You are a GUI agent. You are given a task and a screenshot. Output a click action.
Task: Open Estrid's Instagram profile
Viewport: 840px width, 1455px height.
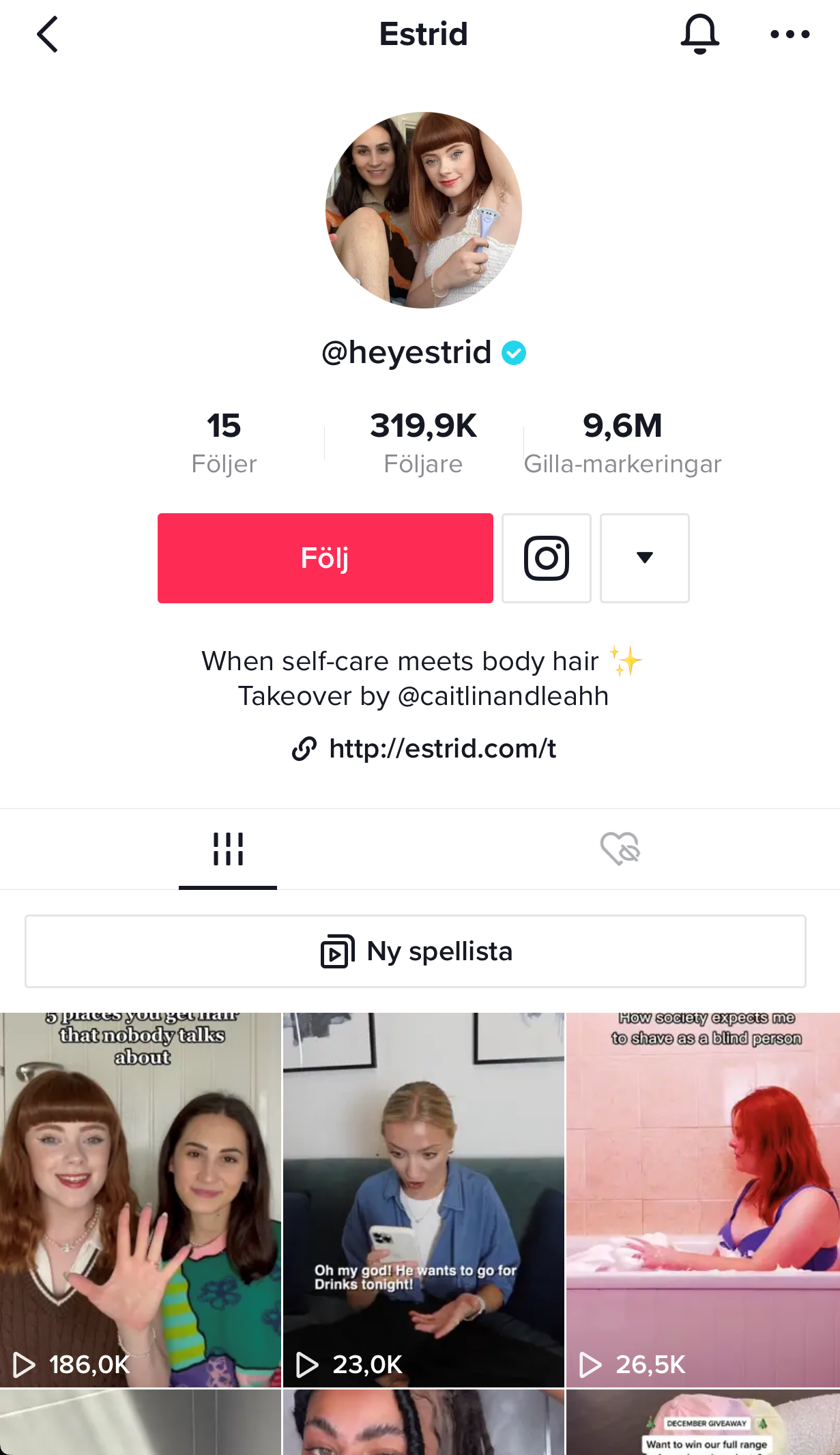546,558
